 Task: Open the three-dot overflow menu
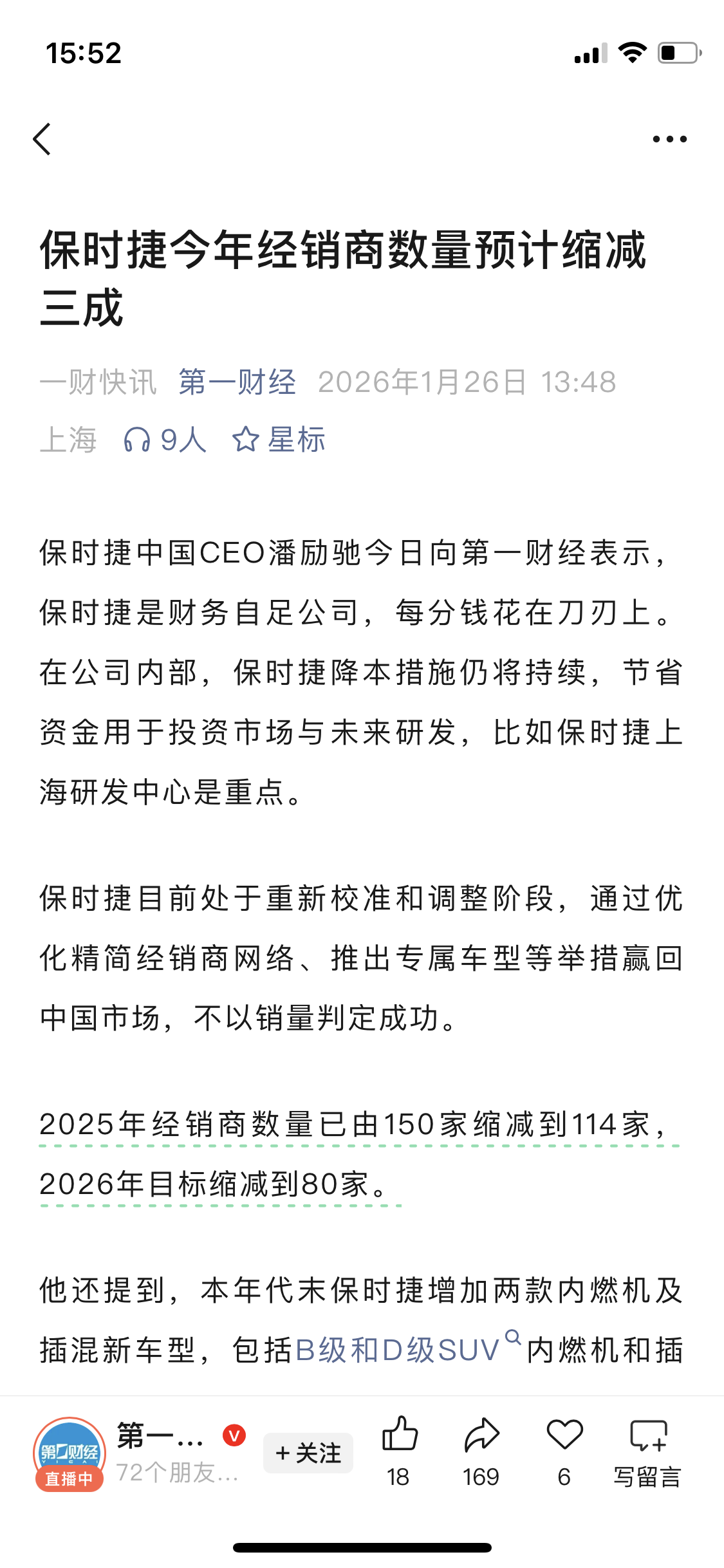tap(669, 139)
